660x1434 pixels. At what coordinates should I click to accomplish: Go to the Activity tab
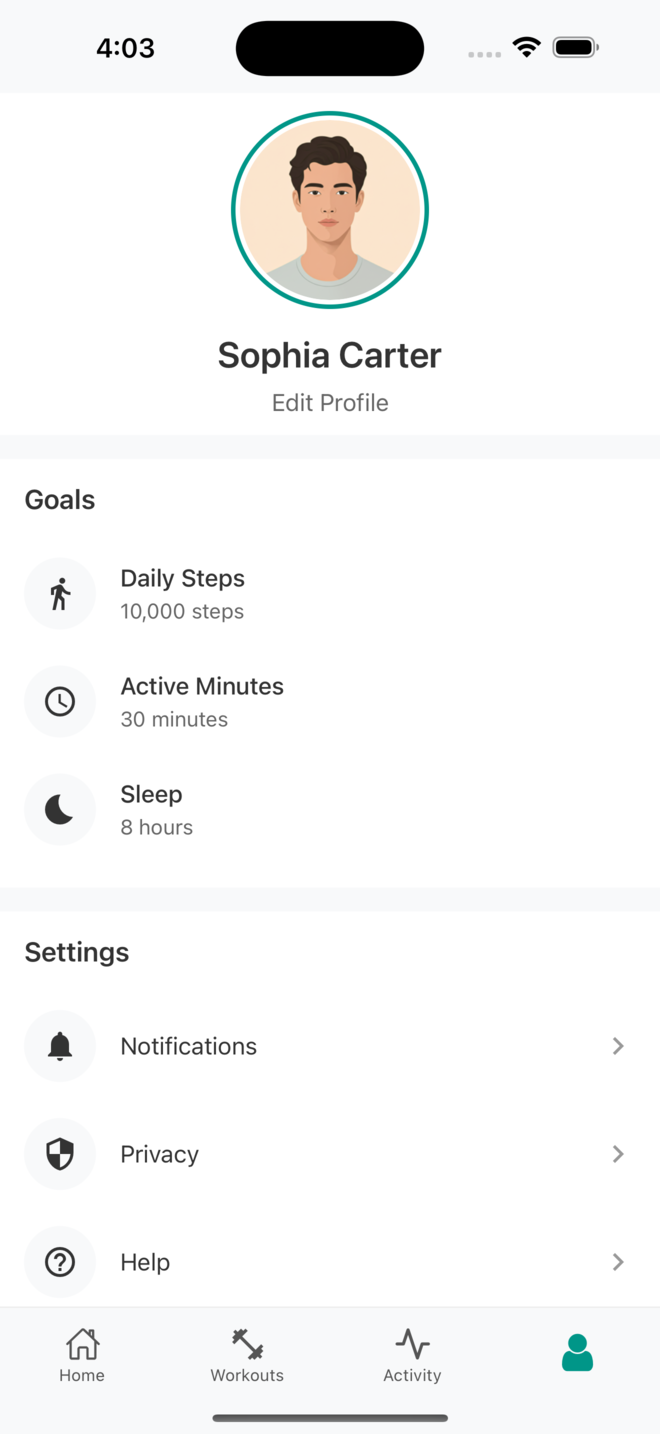(x=412, y=1356)
